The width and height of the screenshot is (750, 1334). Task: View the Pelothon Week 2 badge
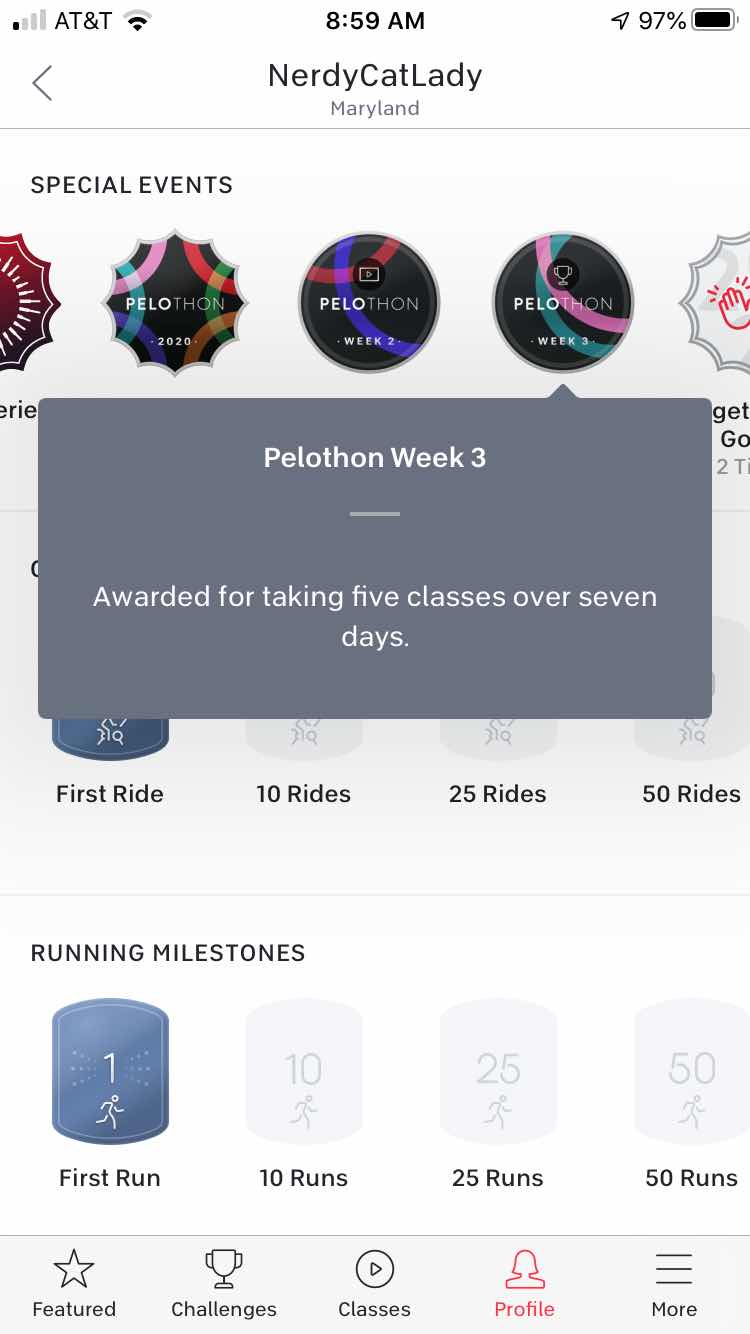point(369,303)
